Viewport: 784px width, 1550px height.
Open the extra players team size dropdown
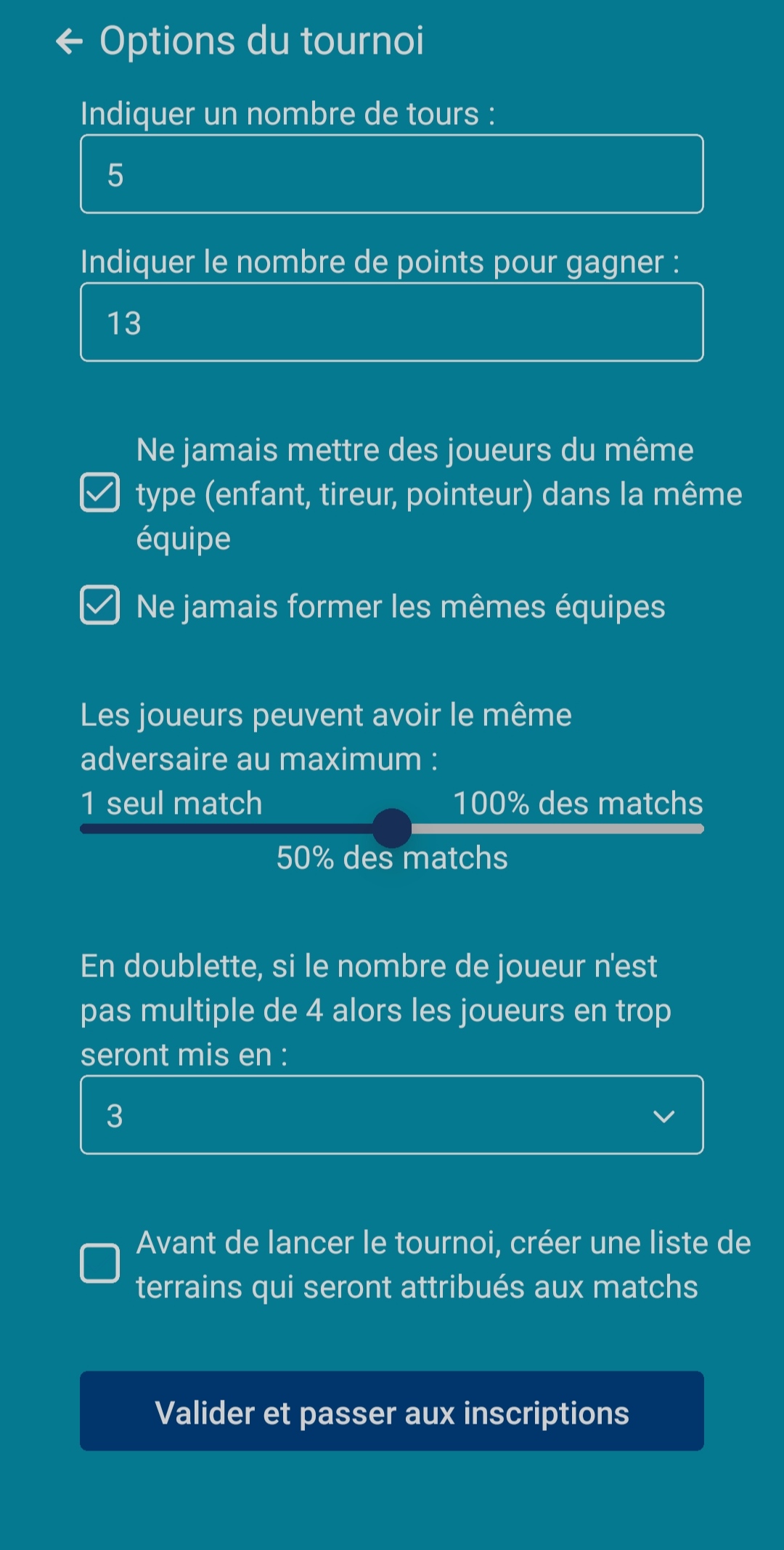pyautogui.click(x=391, y=1115)
